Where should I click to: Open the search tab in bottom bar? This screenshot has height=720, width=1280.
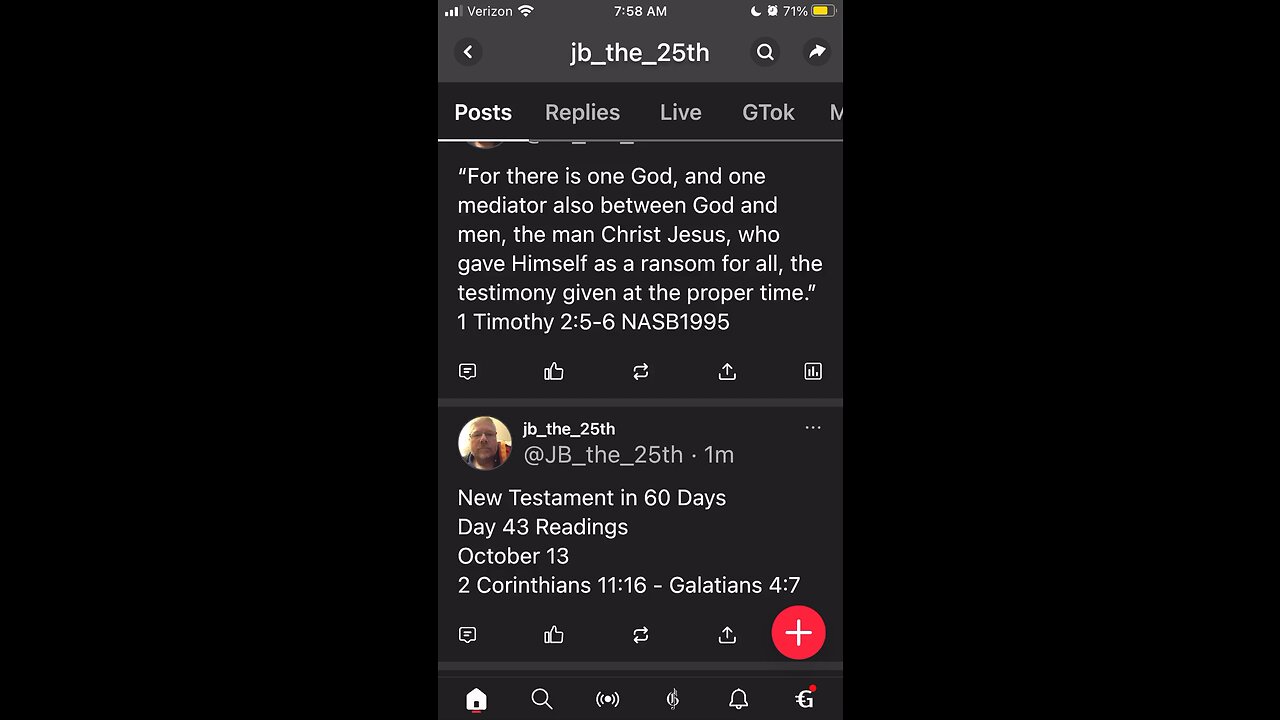click(x=542, y=699)
